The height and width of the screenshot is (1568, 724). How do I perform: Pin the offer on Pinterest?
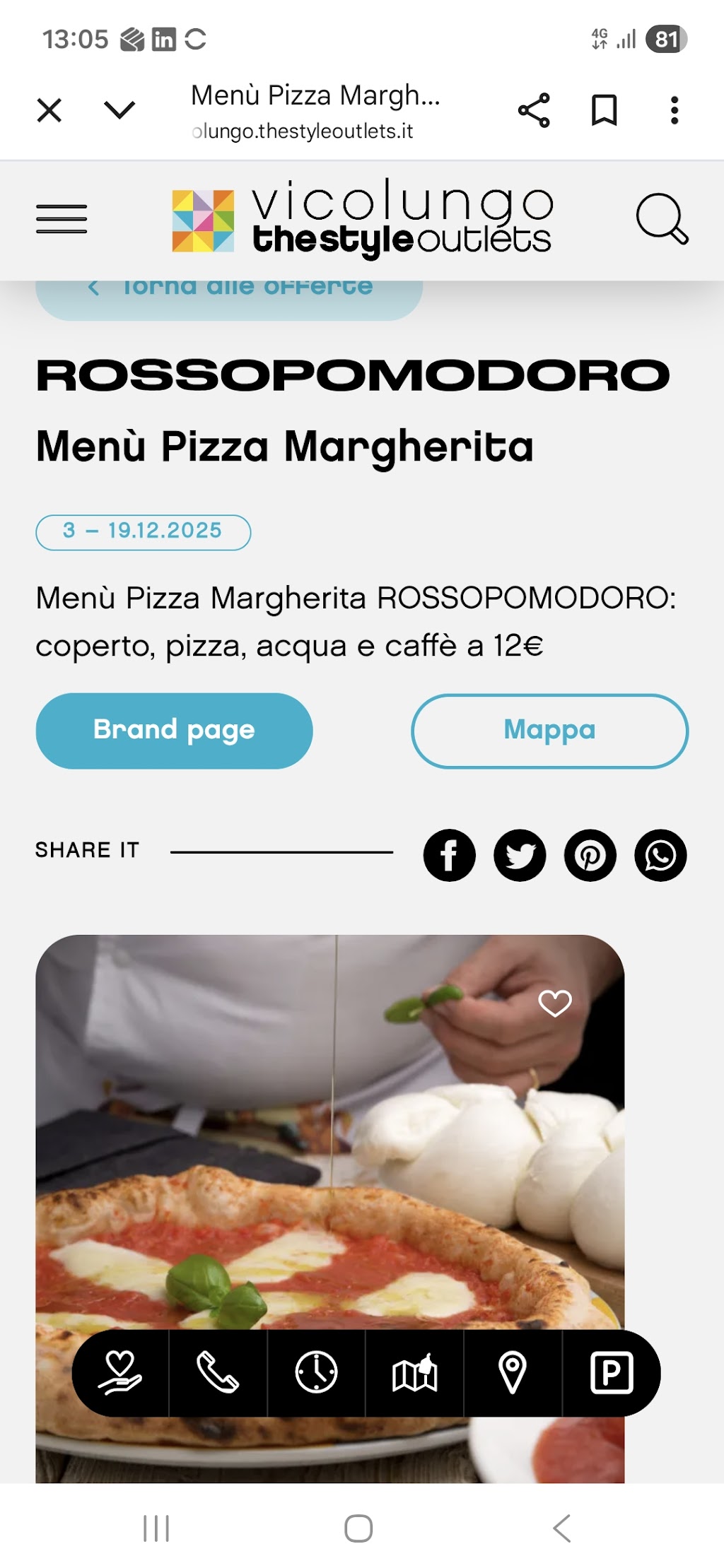pyautogui.click(x=590, y=855)
